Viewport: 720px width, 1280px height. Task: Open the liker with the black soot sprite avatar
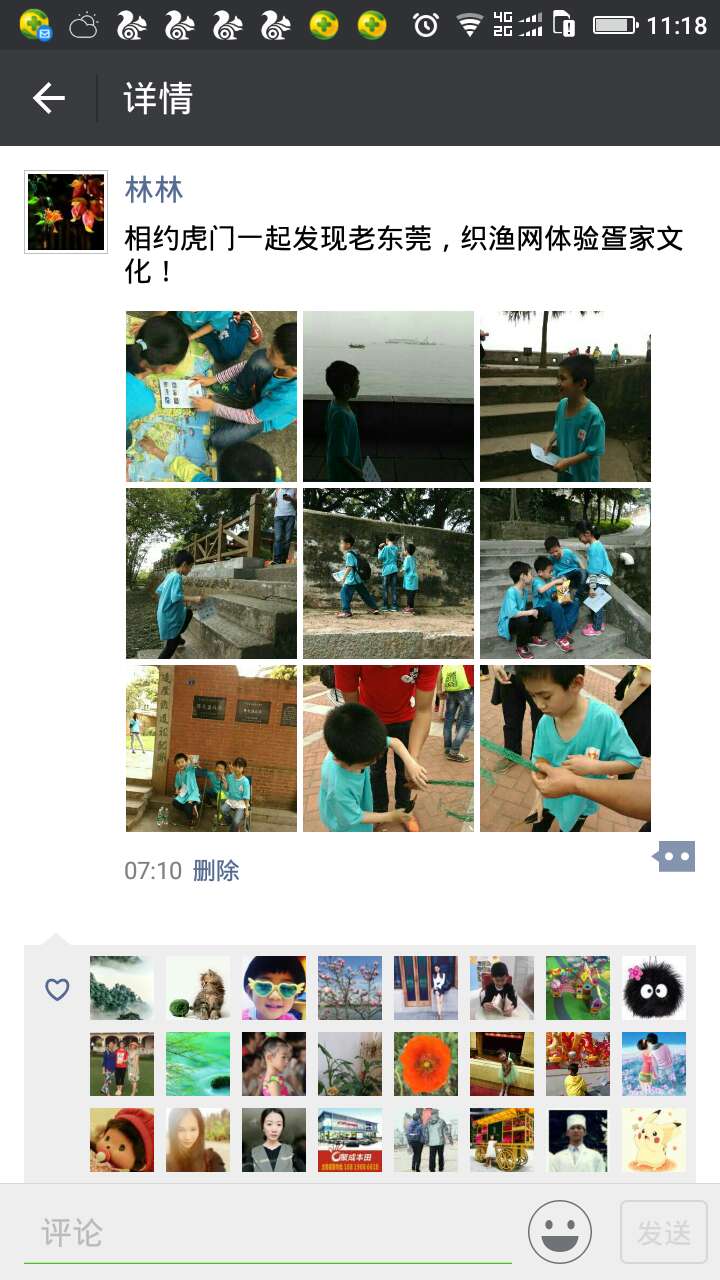pos(654,988)
